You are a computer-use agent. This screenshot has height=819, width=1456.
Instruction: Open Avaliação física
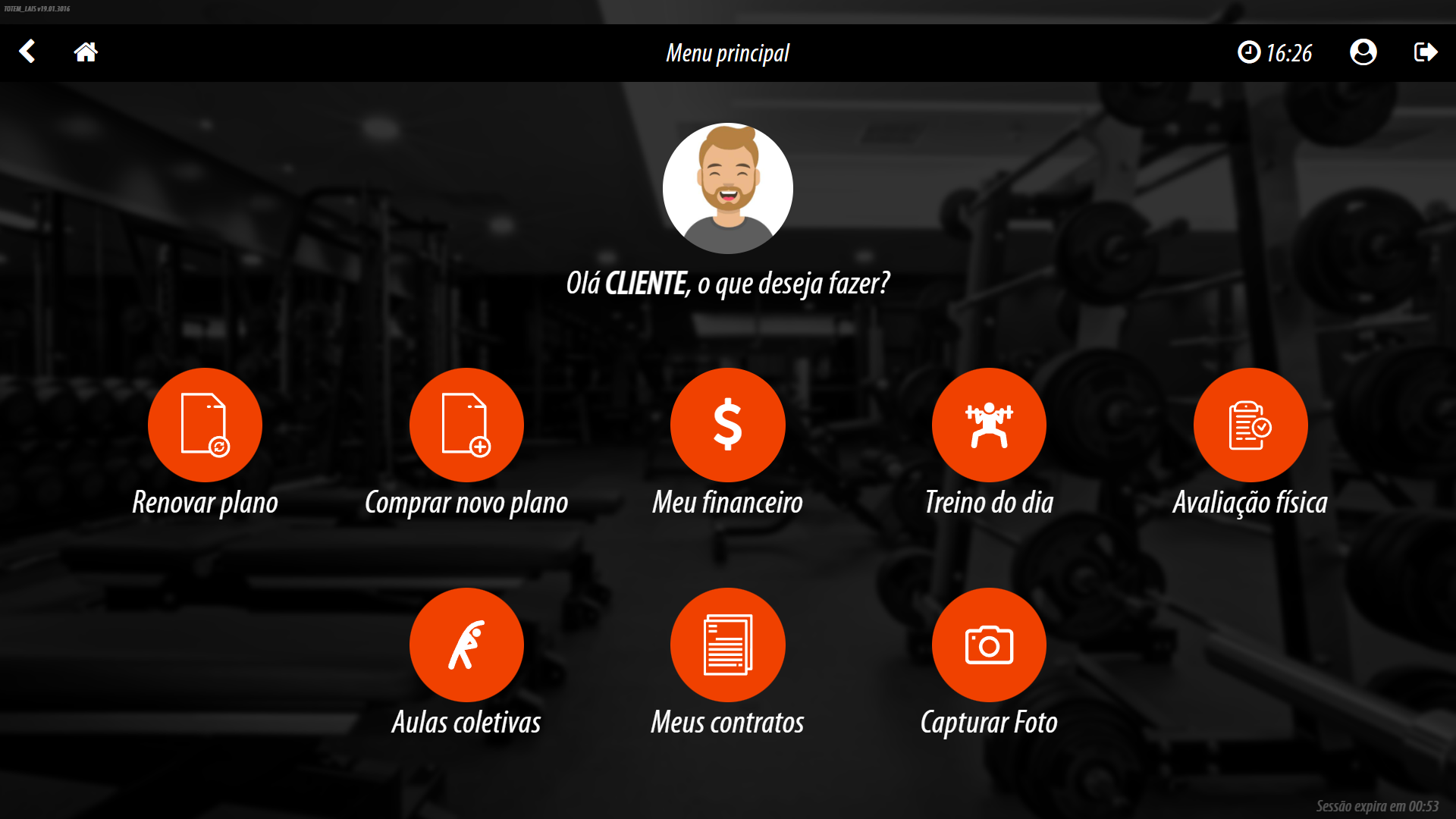coord(1250,425)
